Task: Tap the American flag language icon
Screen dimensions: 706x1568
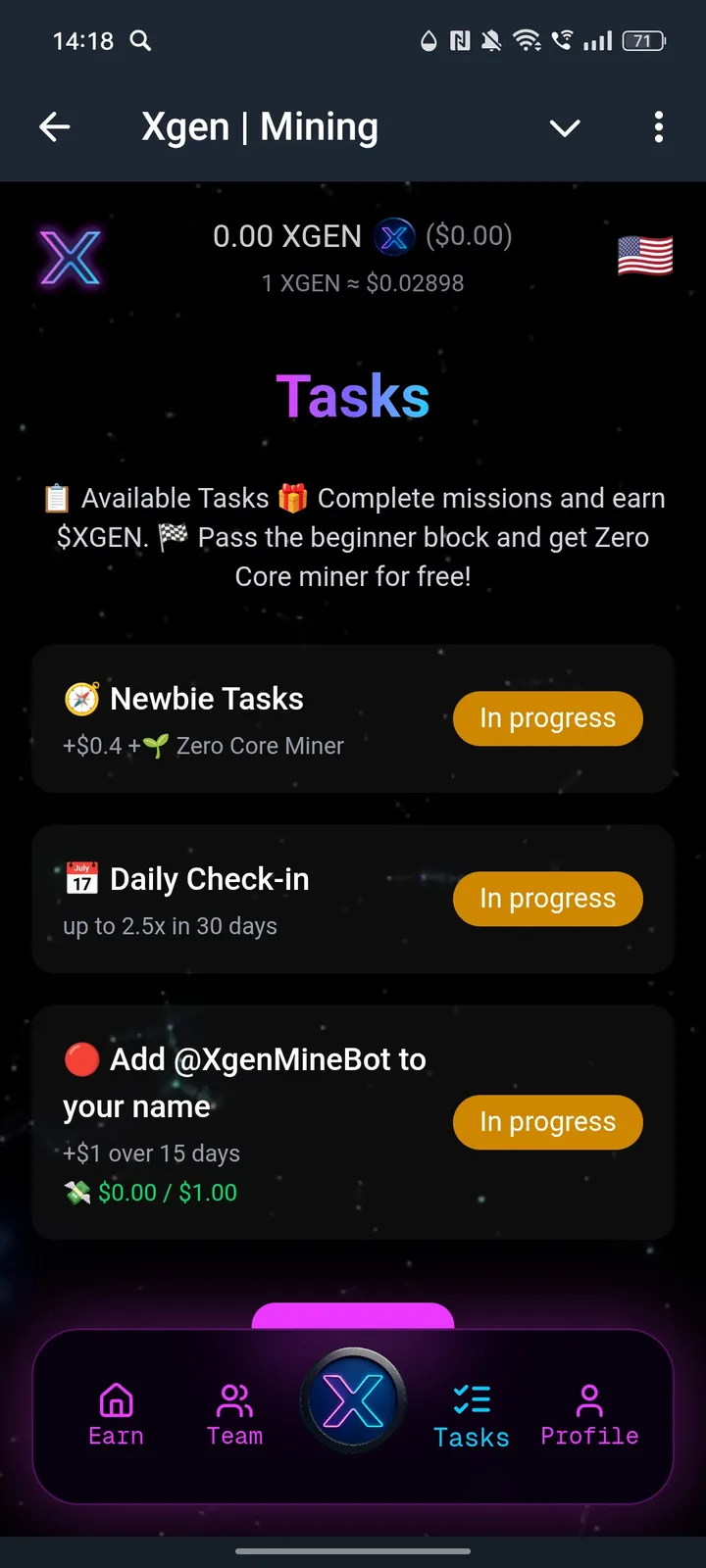Action: tap(644, 255)
